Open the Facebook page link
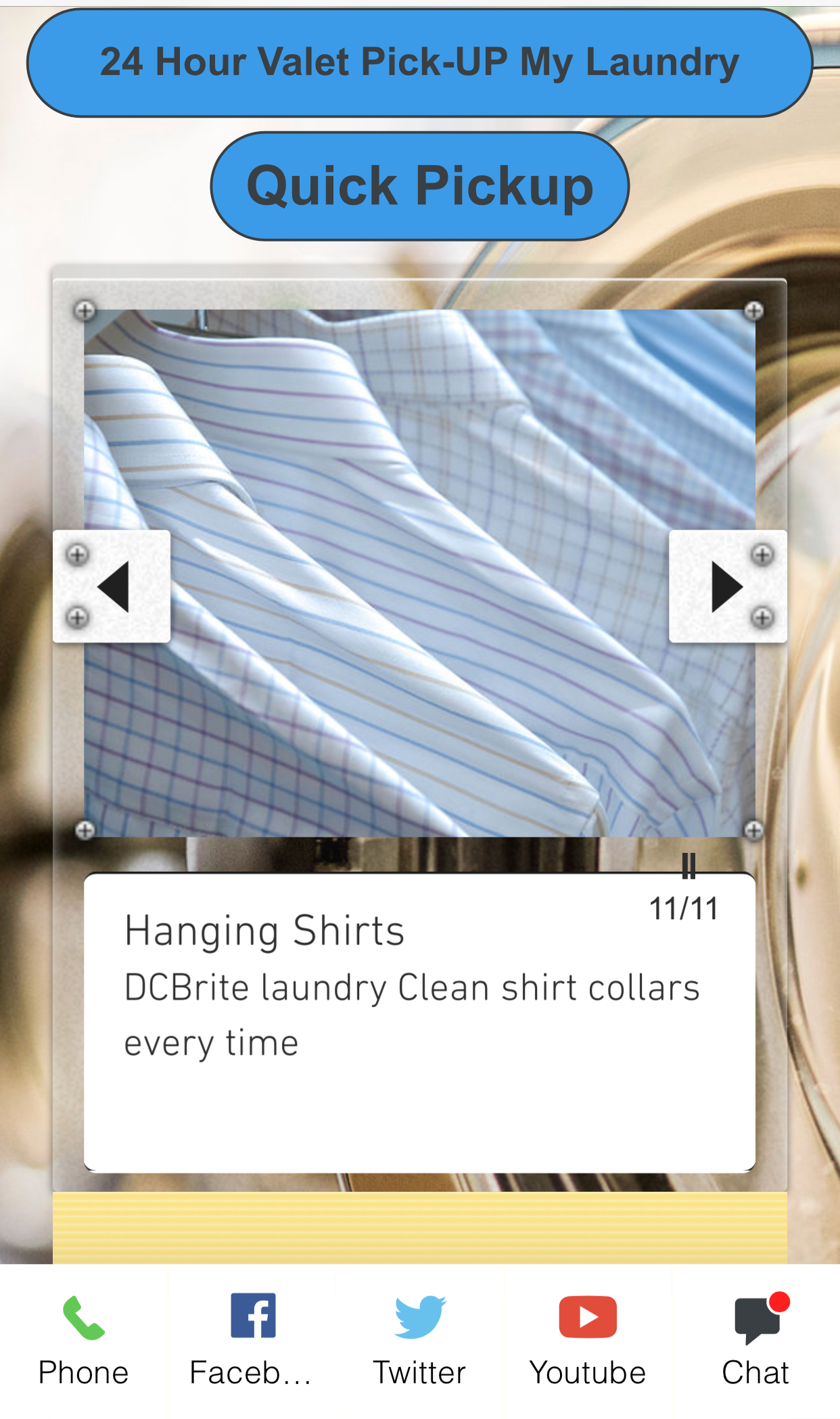This screenshot has height=1419, width=840. [x=252, y=1341]
